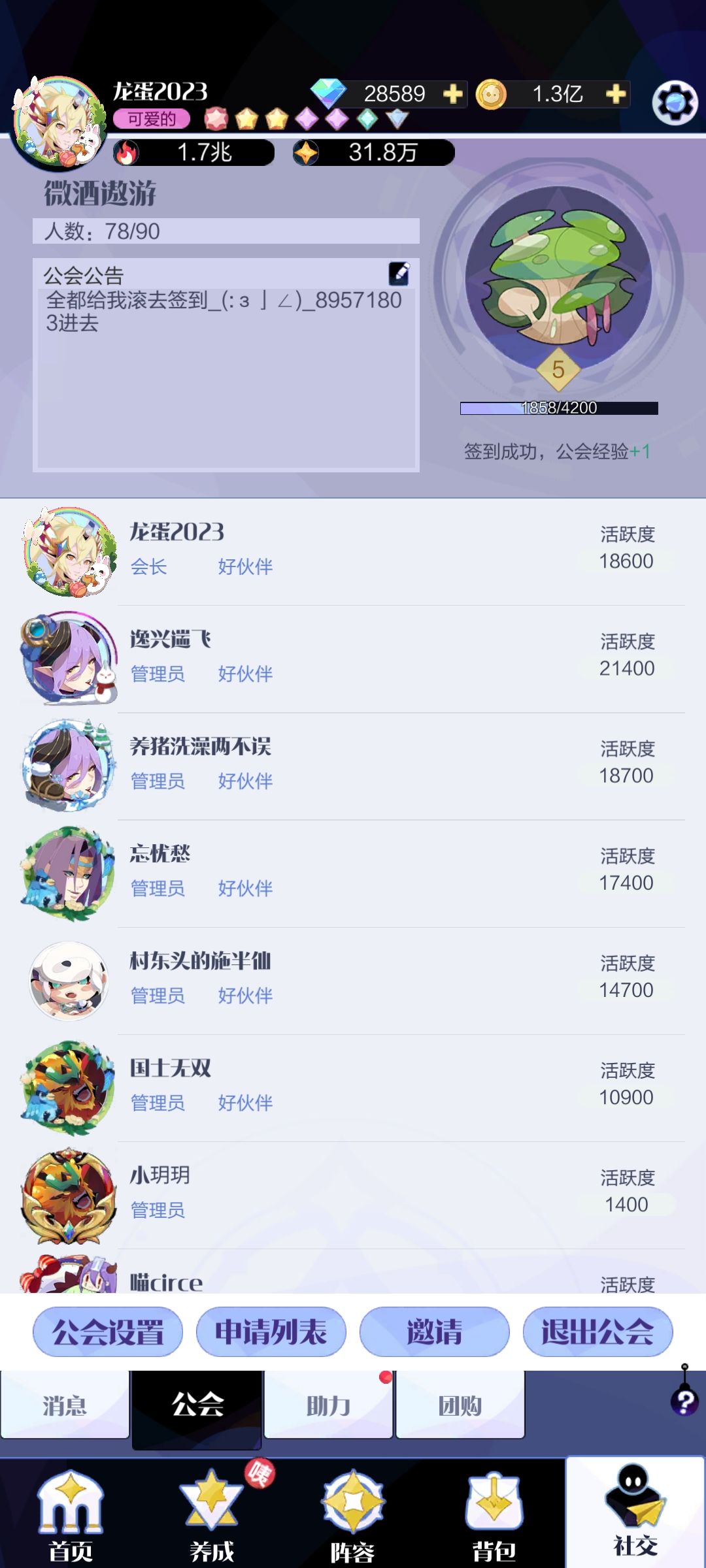Screen dimensions: 706x1568
Task: Tap the 邀请 invite button
Action: 435,1331
